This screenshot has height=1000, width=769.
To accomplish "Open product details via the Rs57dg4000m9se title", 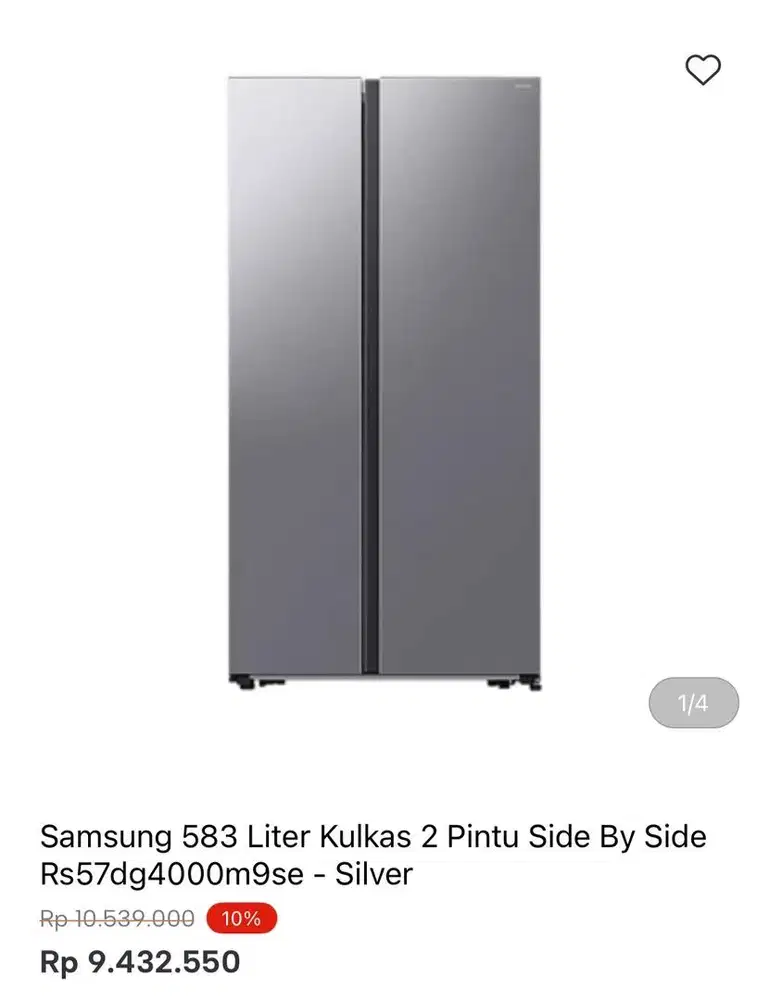I will tap(168, 874).
